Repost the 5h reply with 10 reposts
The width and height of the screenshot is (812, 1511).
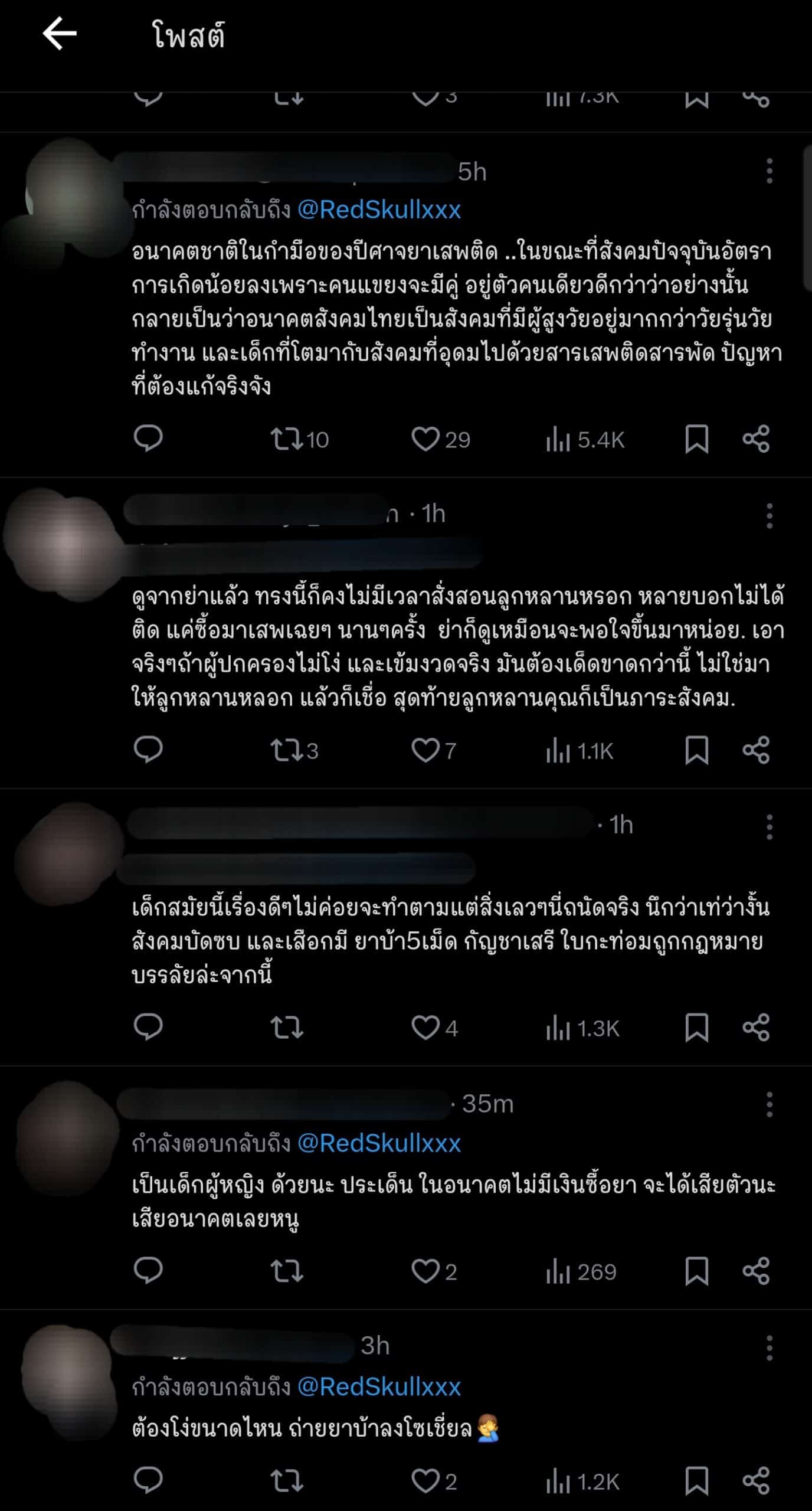[x=286, y=439]
